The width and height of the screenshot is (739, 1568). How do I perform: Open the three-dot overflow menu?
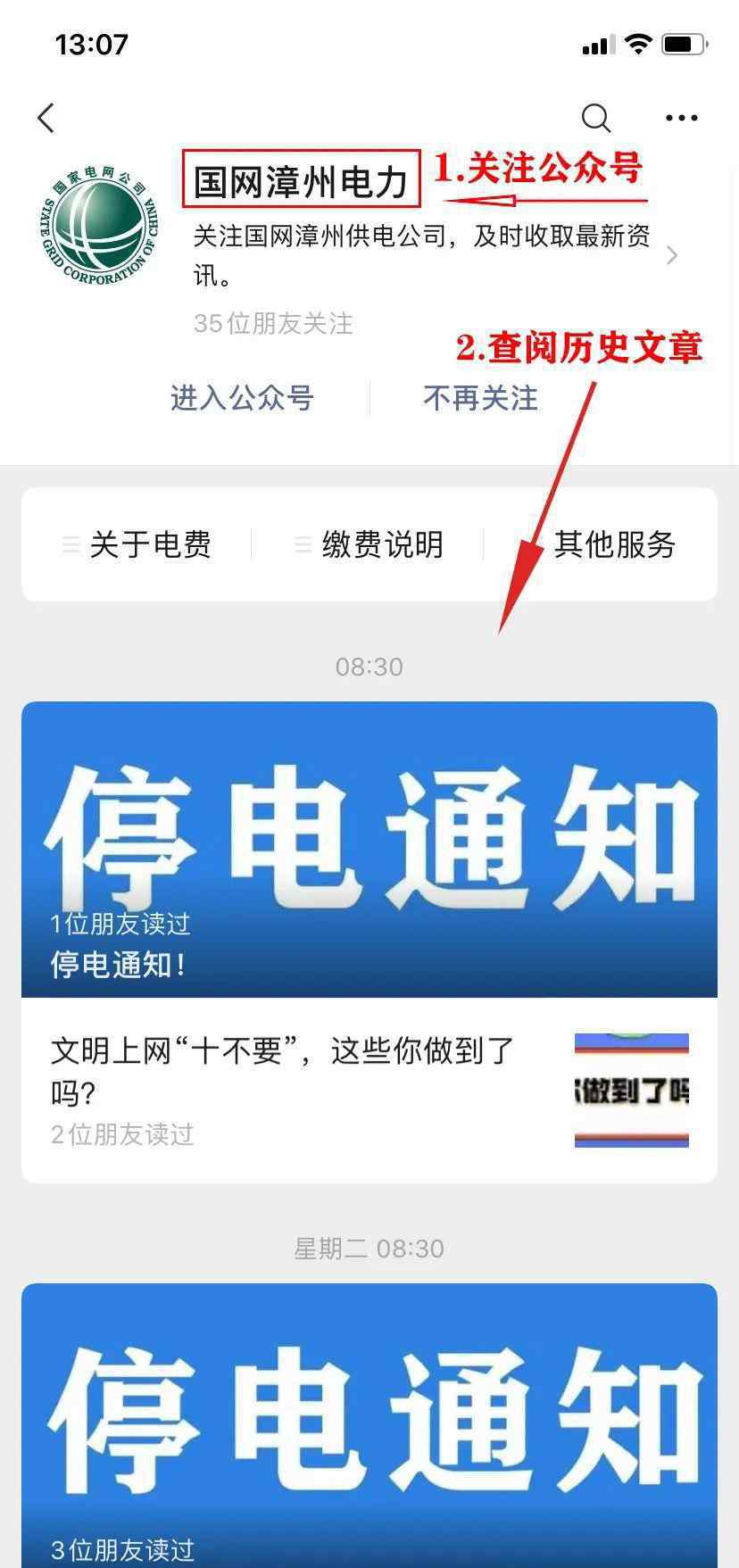point(682,118)
